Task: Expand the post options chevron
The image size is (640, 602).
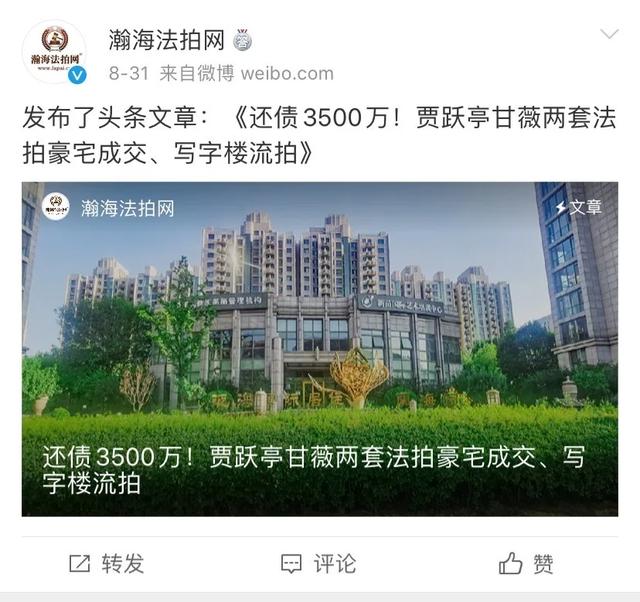Action: (608, 36)
